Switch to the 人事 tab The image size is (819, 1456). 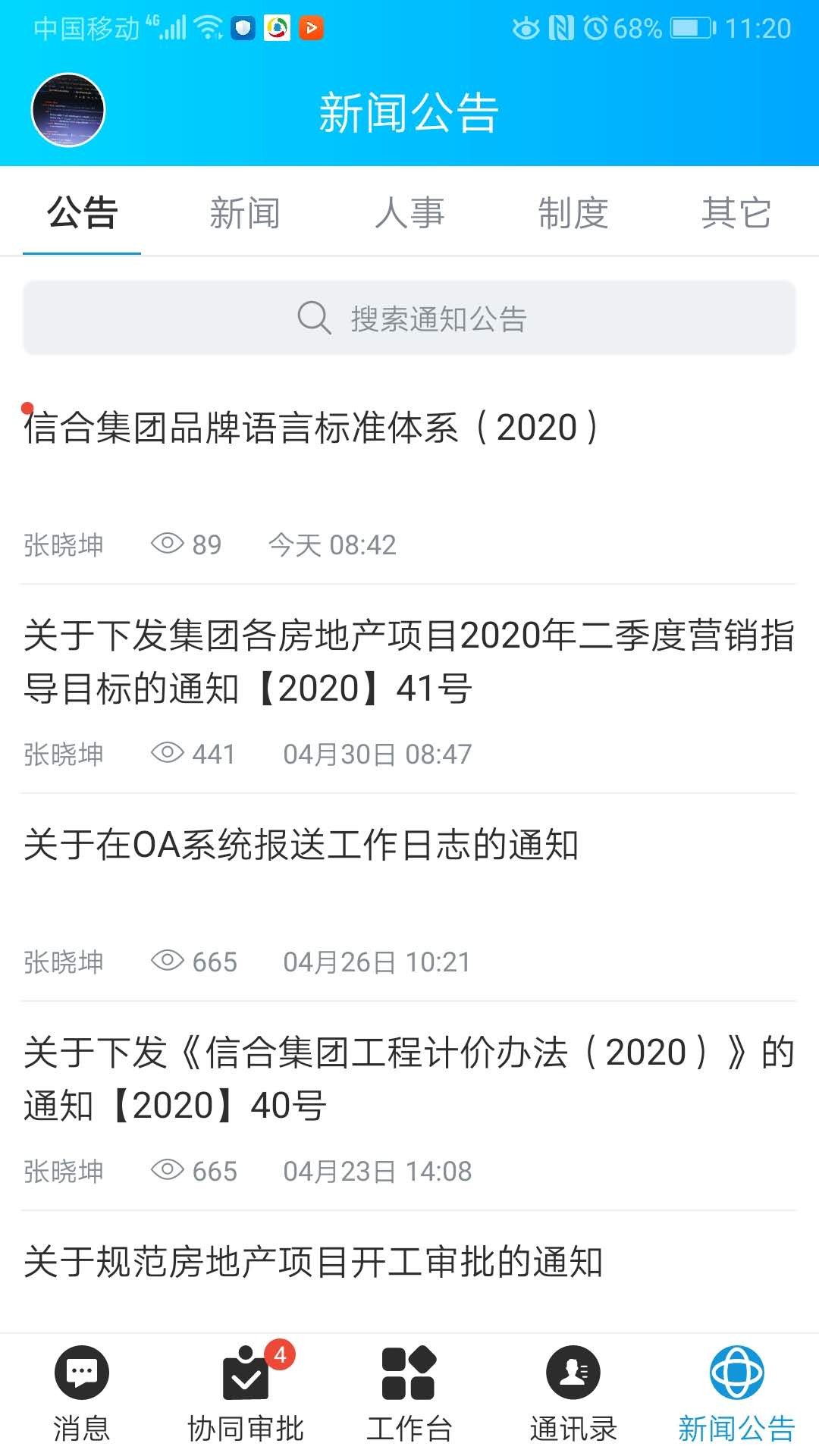click(x=409, y=213)
